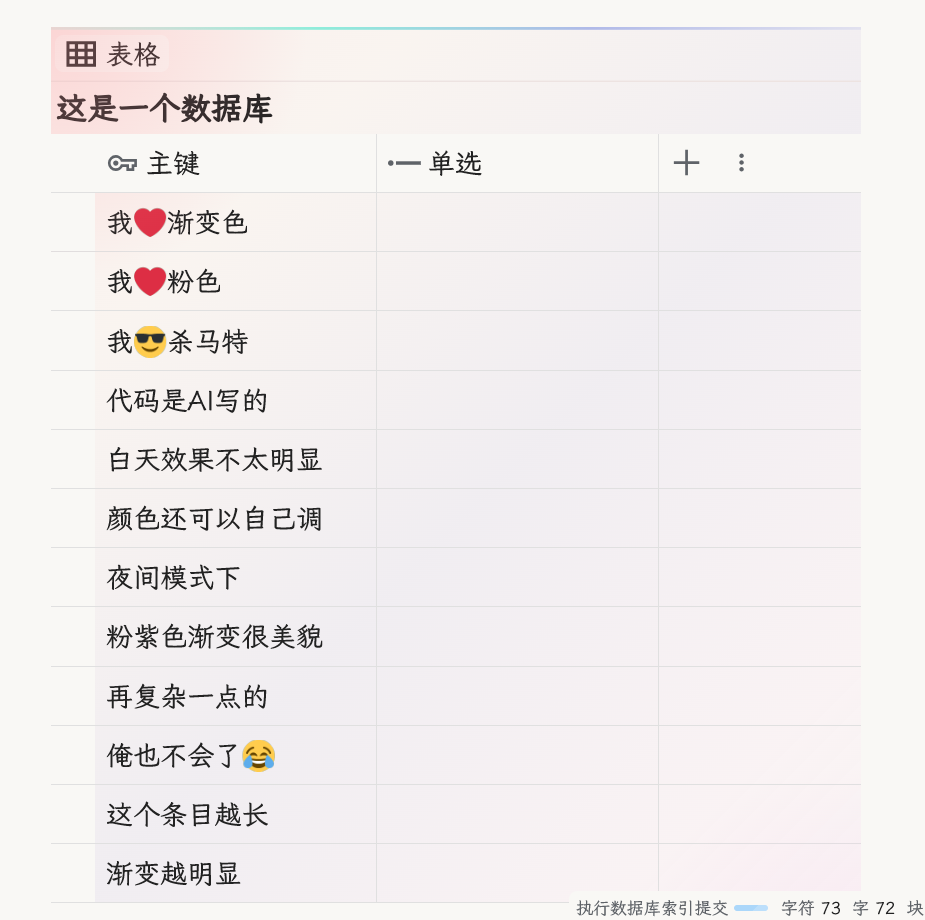
Task: Select the cell 我😎杀马特
Action: pos(178,343)
